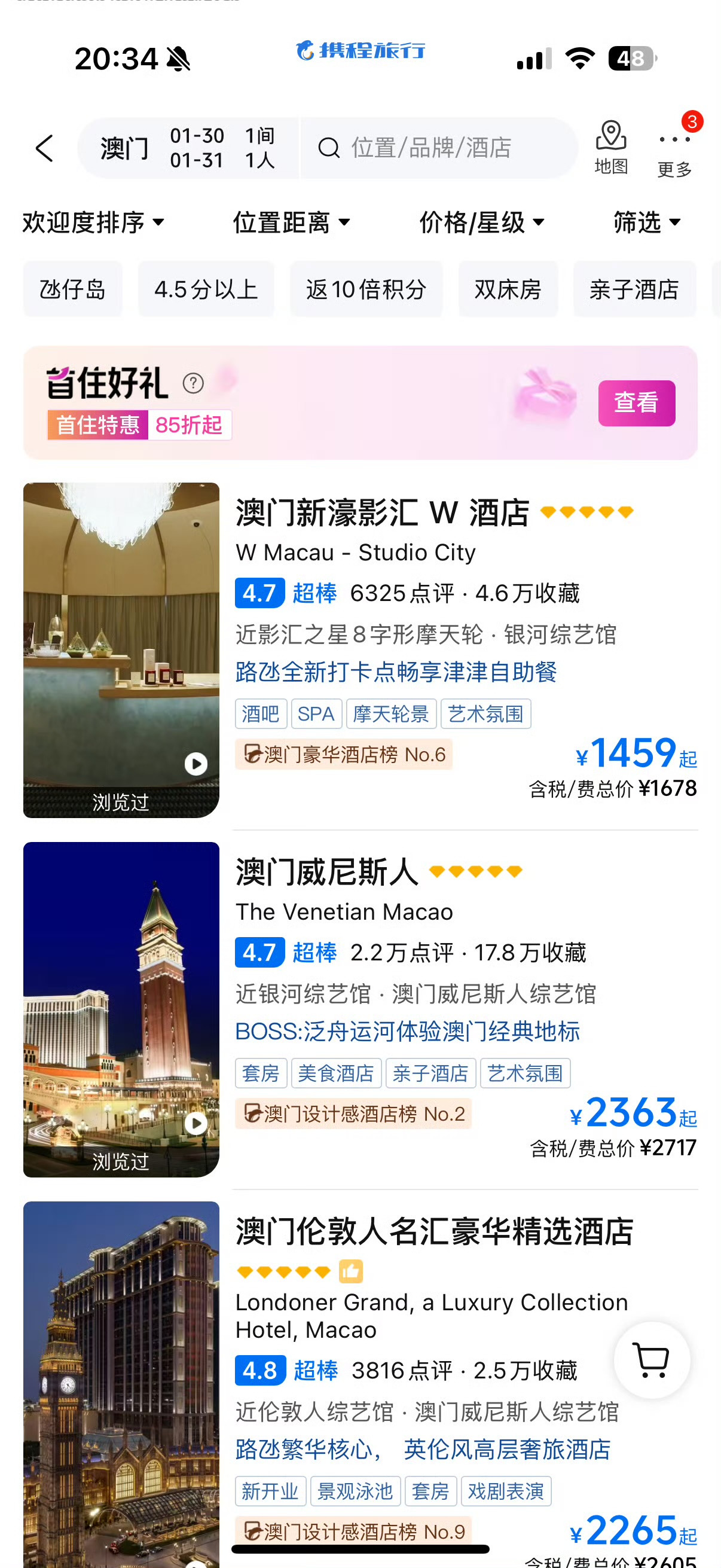
Task: Select the 氹仔岛 filter chip
Action: click(72, 289)
